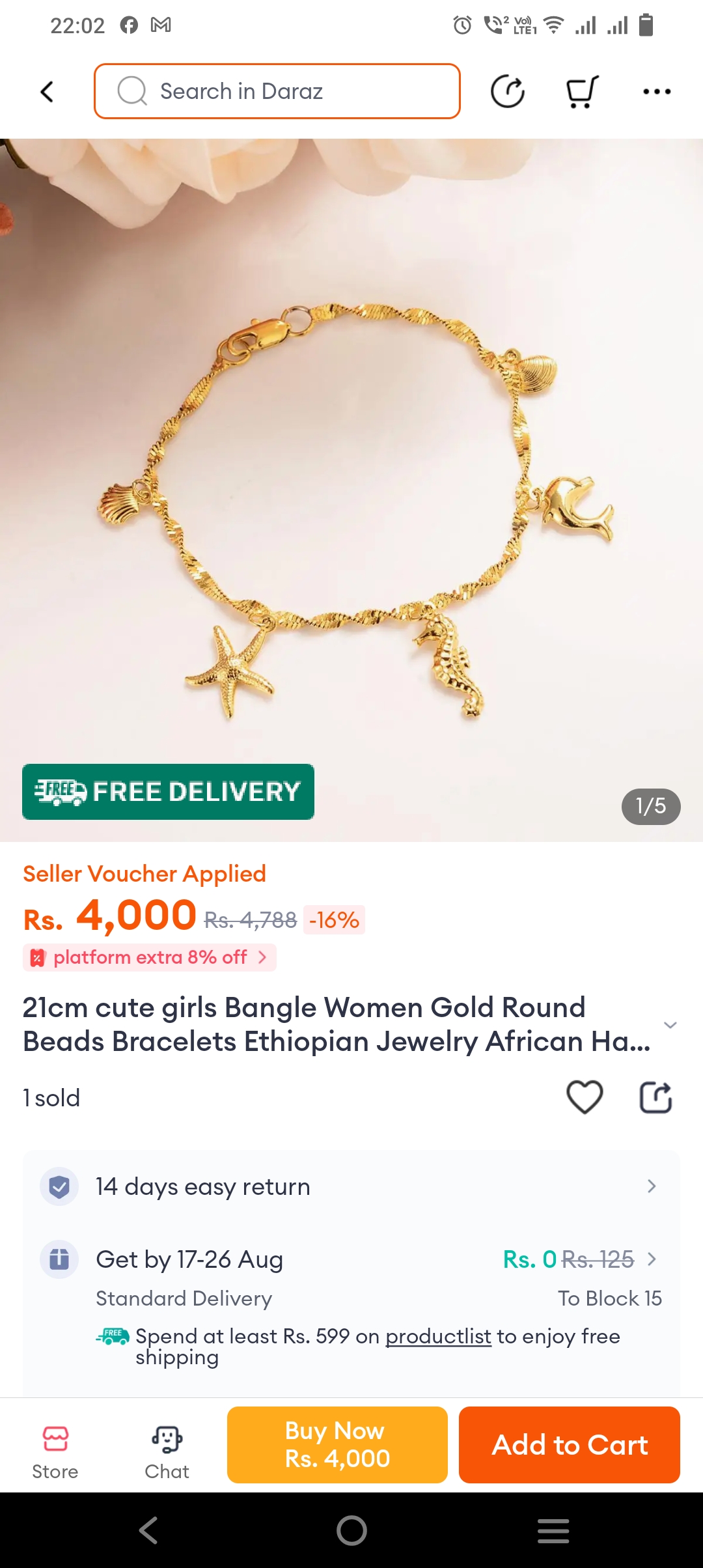Image resolution: width=703 pixels, height=1568 pixels.
Task: Open the platform extra 8% off voucher
Action: (x=150, y=957)
